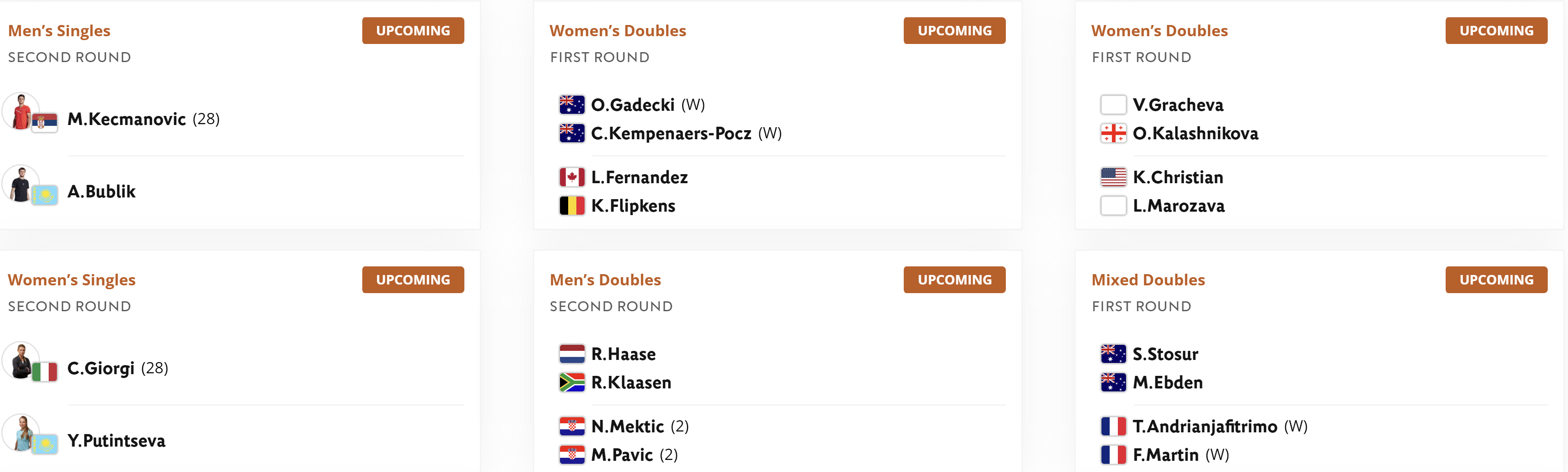This screenshot has height=472, width=1568.
Task: Tap UPCOMING on the Men's Doubles card
Action: (x=954, y=280)
